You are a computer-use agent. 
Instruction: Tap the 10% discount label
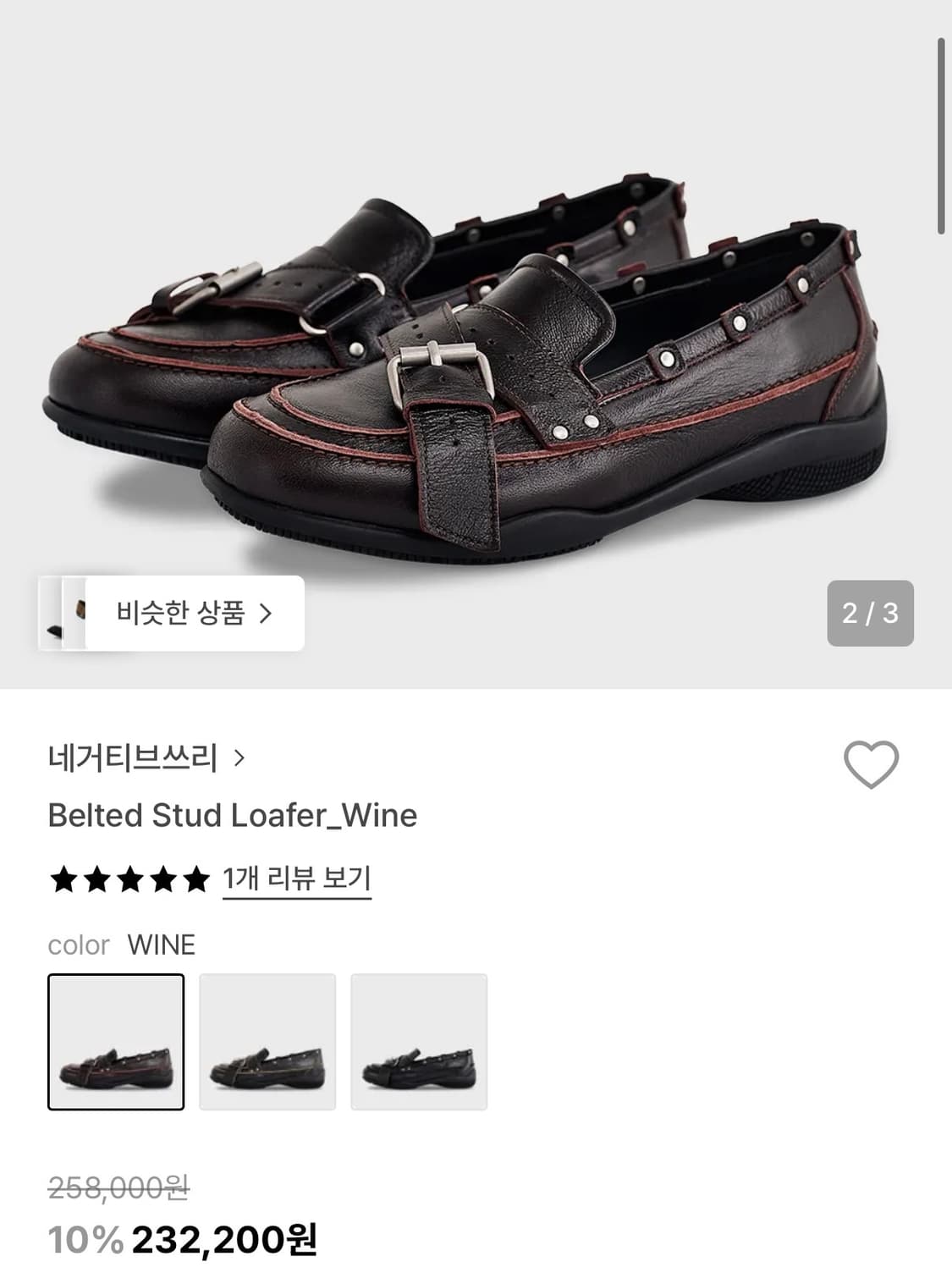pos(85,1237)
